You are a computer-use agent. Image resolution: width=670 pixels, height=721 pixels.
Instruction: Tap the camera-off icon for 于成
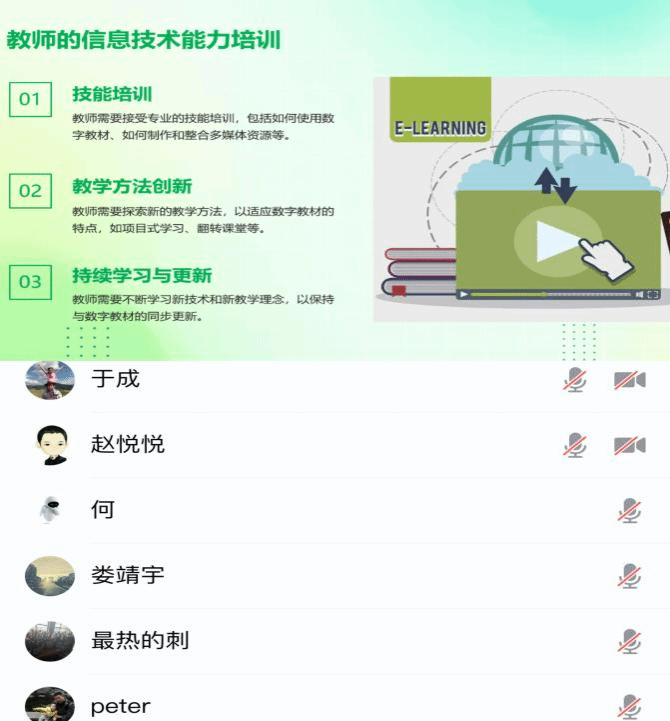[x=629, y=380]
